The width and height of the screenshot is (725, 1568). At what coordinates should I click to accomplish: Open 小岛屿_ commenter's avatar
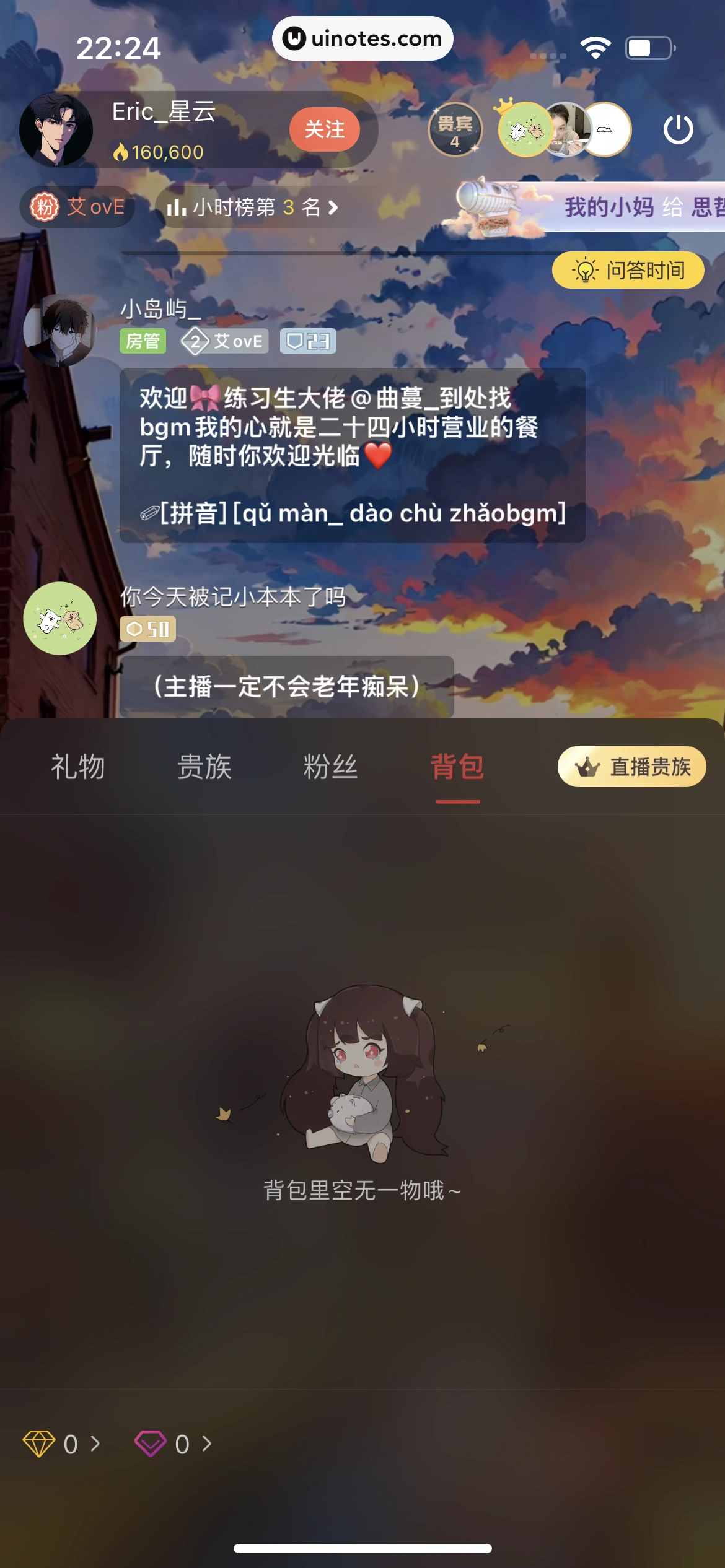coord(59,331)
